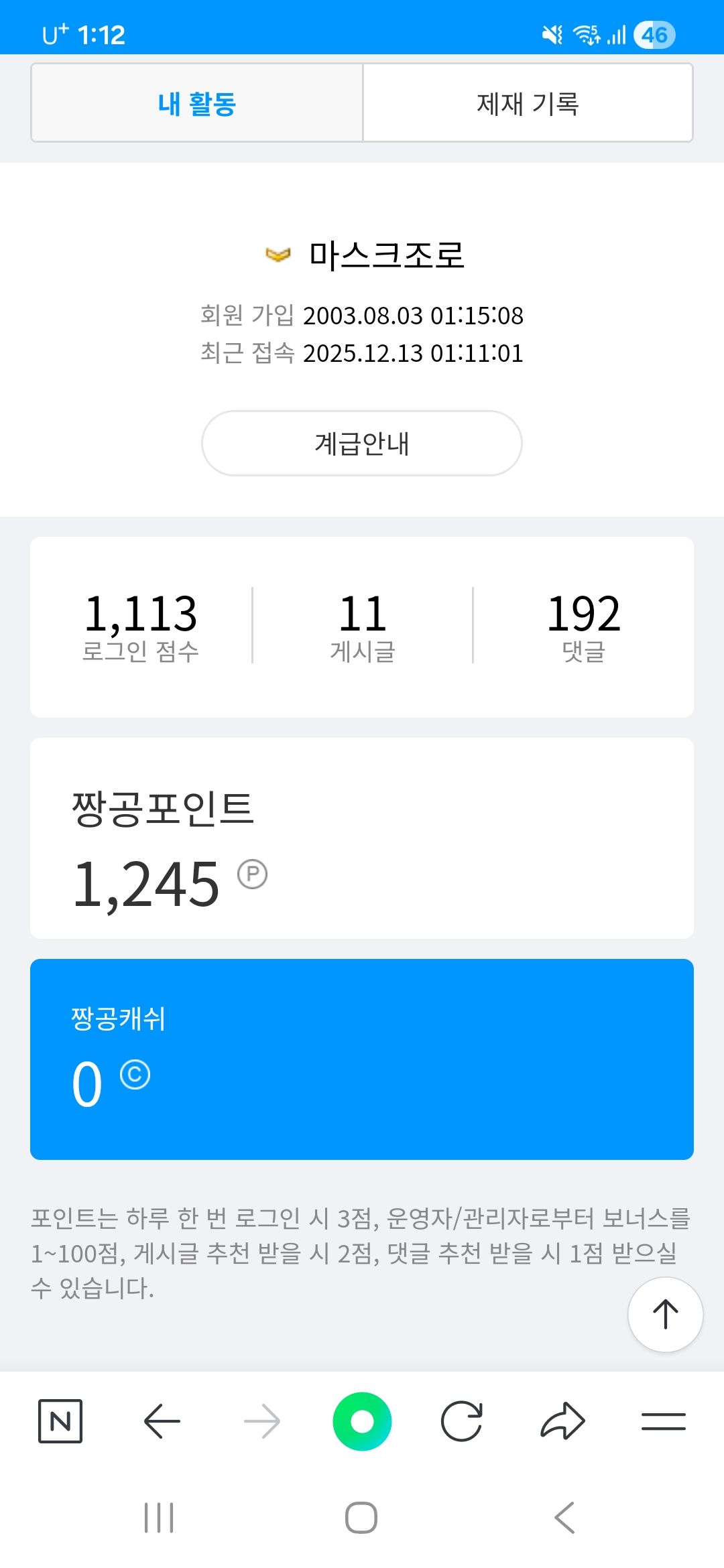
Task: Go to the phone's home screen
Action: pyautogui.click(x=361, y=1518)
